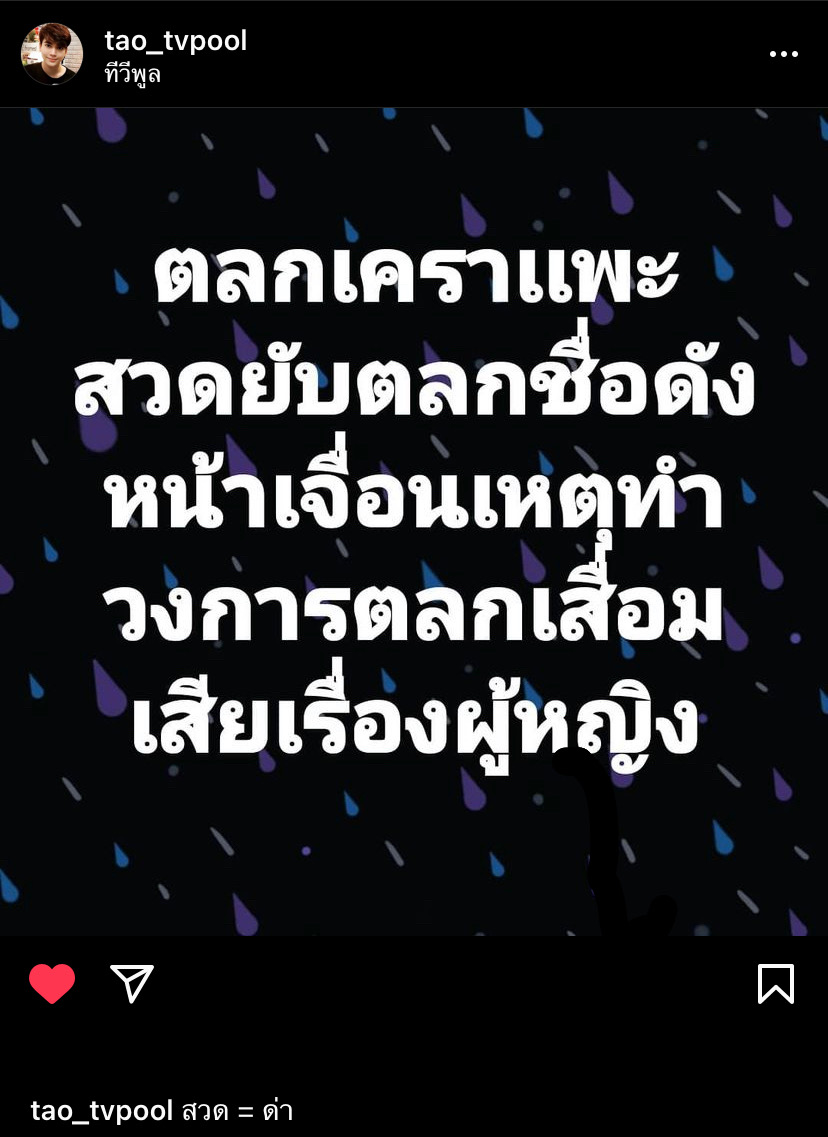
Task: Unlike the post with the red heart
Action: (52, 984)
